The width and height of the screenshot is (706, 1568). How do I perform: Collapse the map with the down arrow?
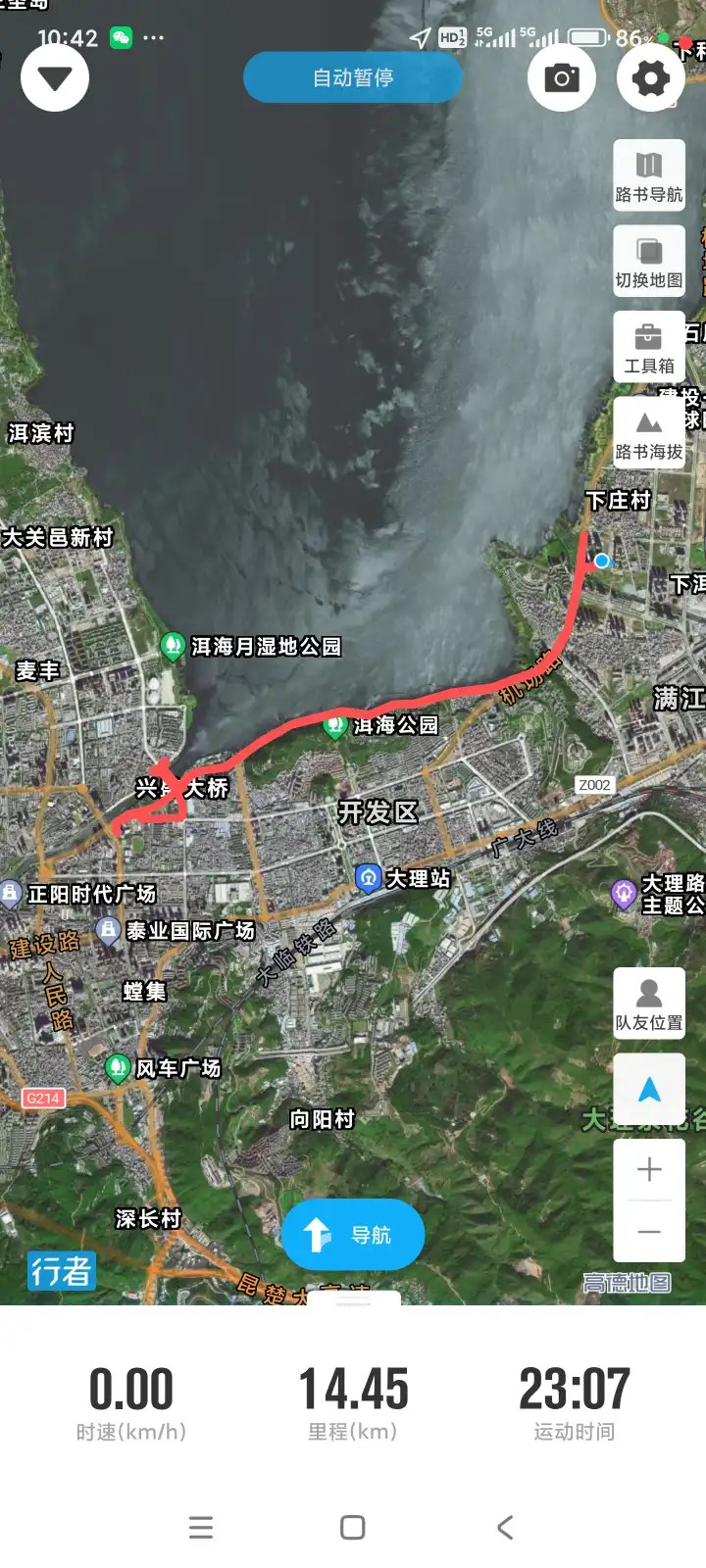point(55,78)
